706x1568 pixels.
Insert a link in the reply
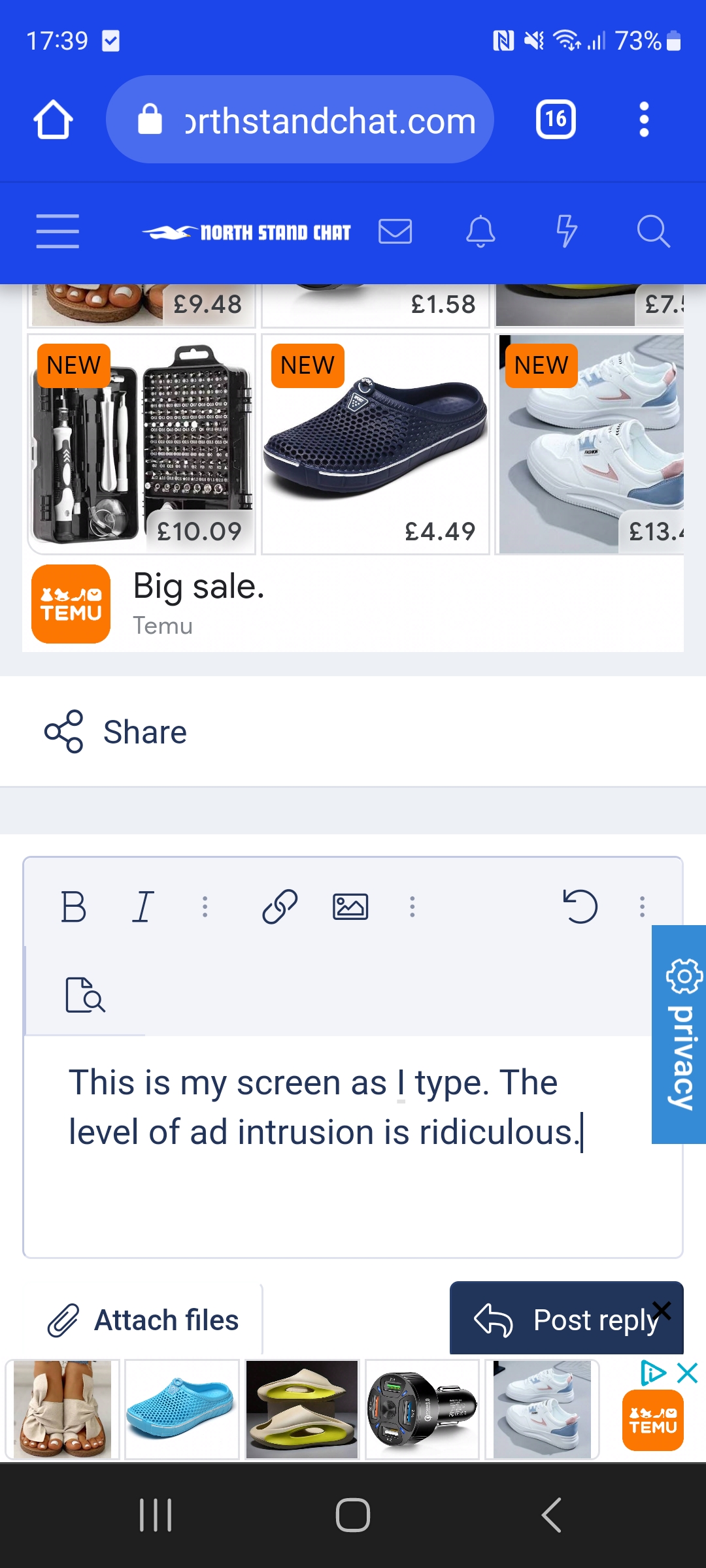point(280,907)
